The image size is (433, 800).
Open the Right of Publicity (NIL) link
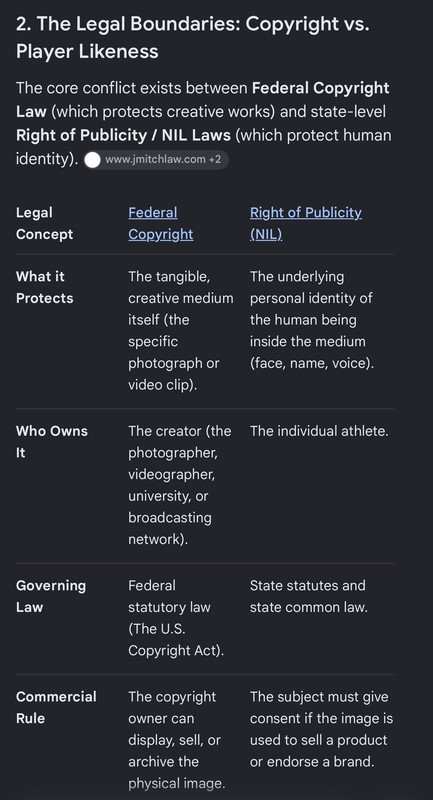tap(305, 223)
